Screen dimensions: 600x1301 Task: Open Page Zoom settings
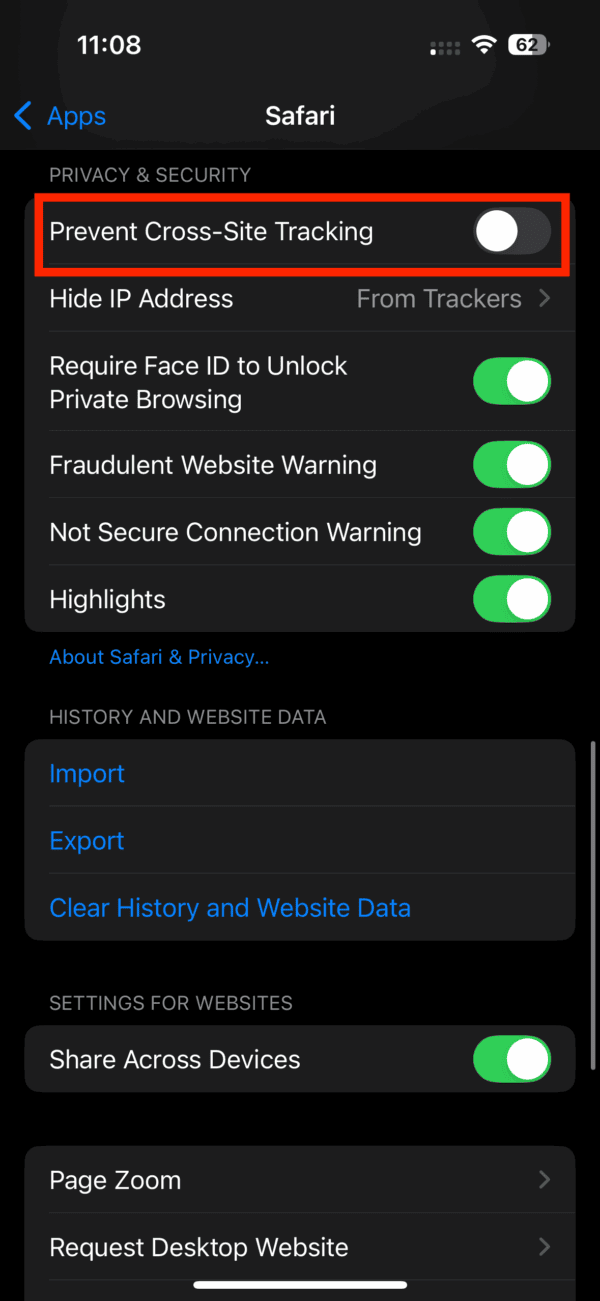tap(300, 1180)
